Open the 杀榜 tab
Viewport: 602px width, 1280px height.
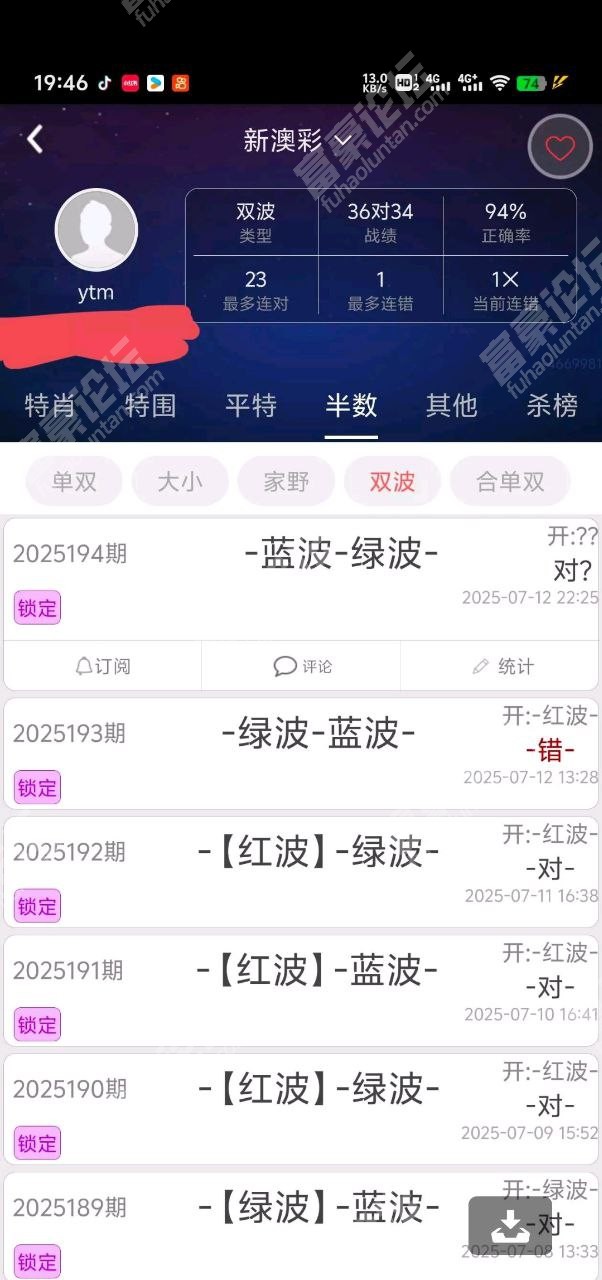click(x=551, y=405)
